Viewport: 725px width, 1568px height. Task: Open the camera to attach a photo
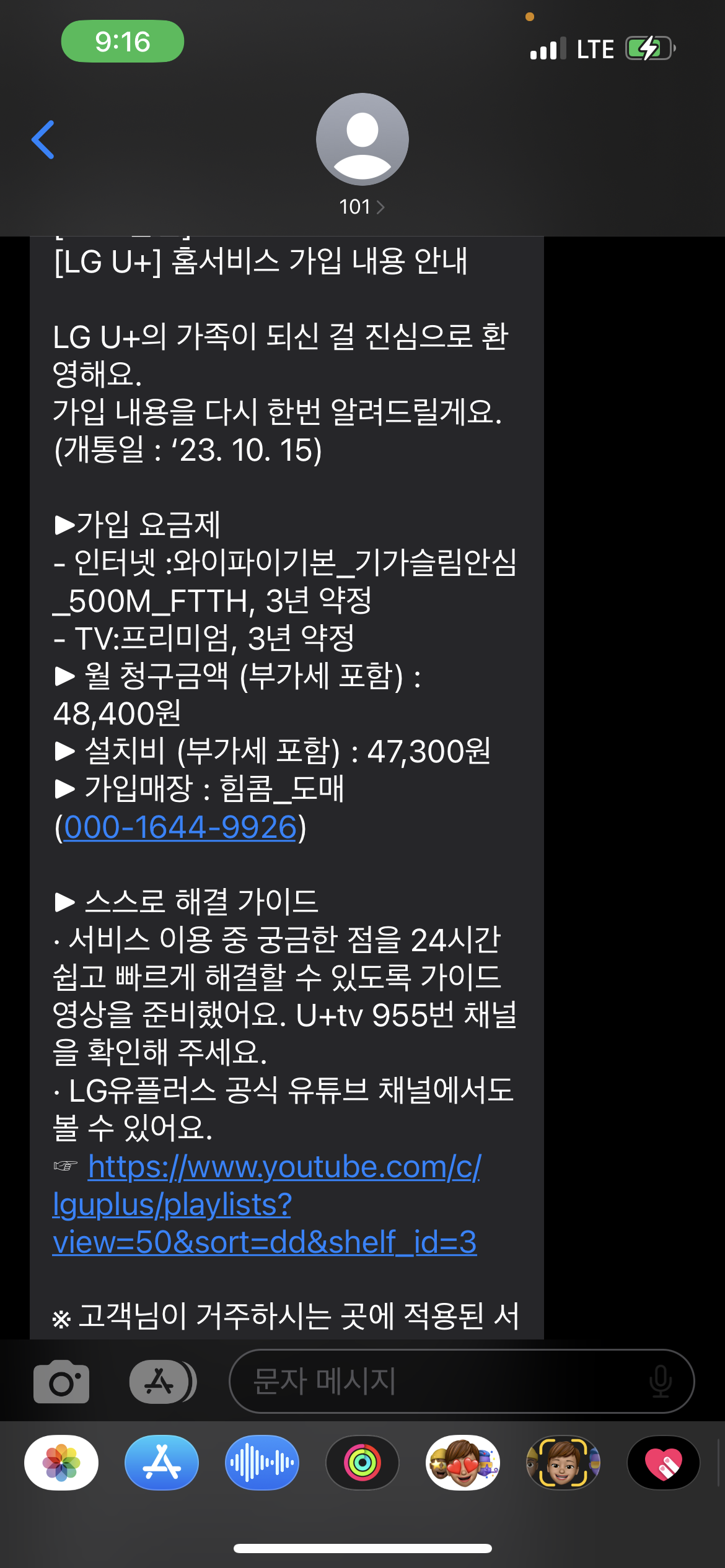(61, 1382)
